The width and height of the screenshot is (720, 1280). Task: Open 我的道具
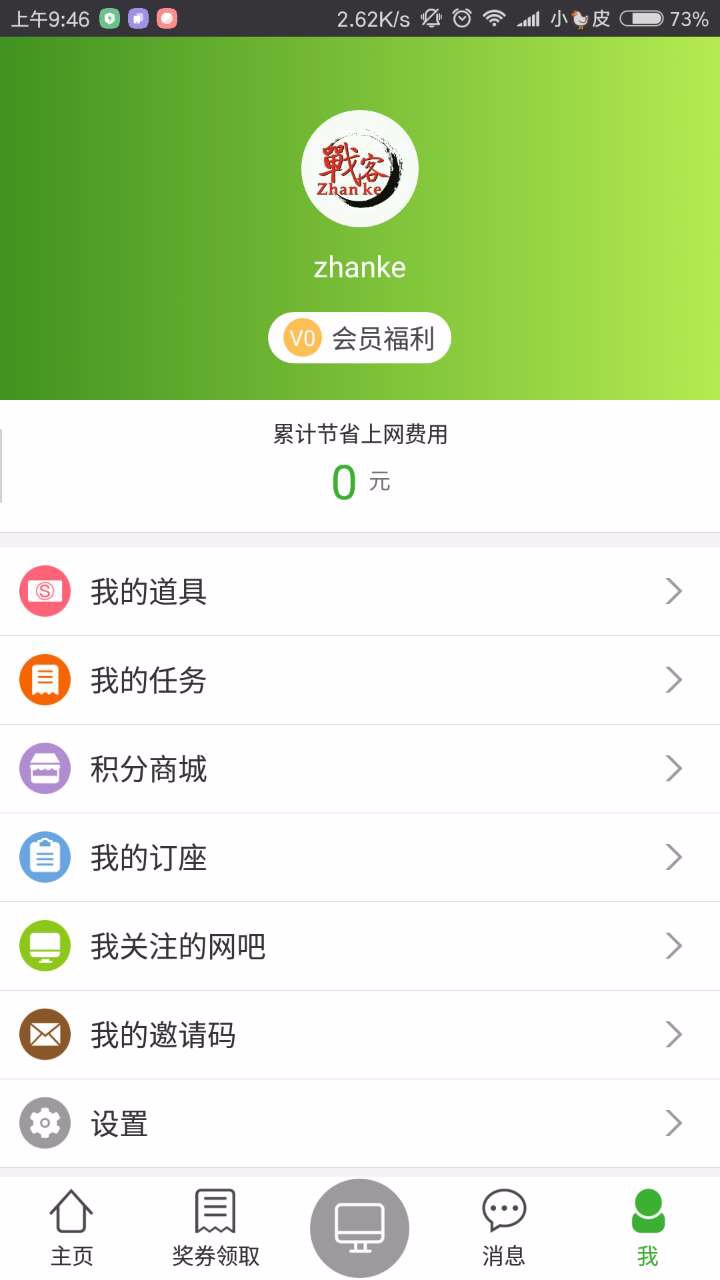[x=360, y=592]
